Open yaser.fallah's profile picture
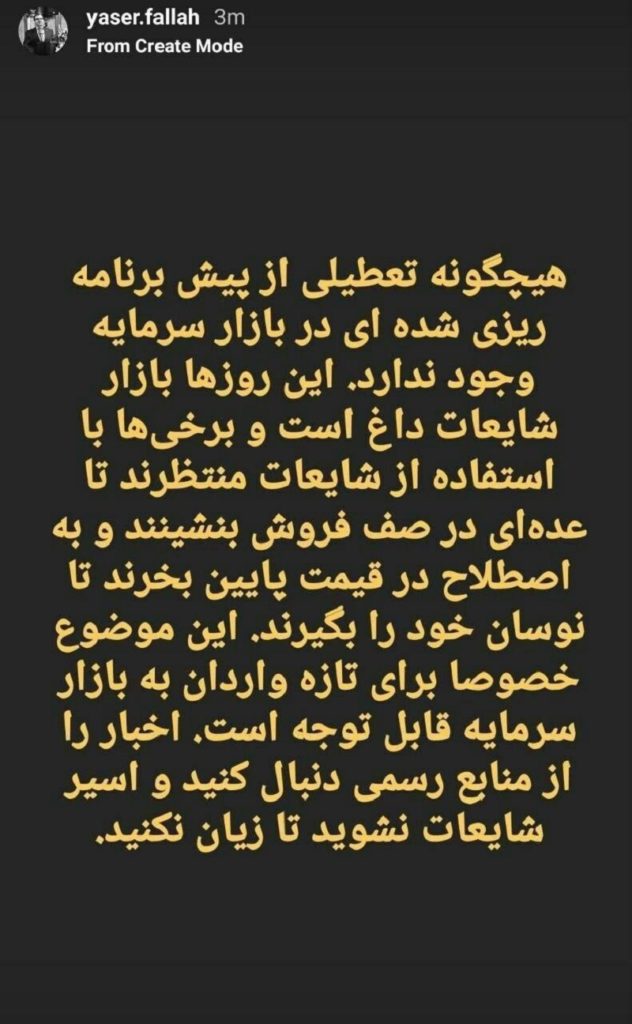This screenshot has width=632, height=1024. pyautogui.click(x=46, y=32)
